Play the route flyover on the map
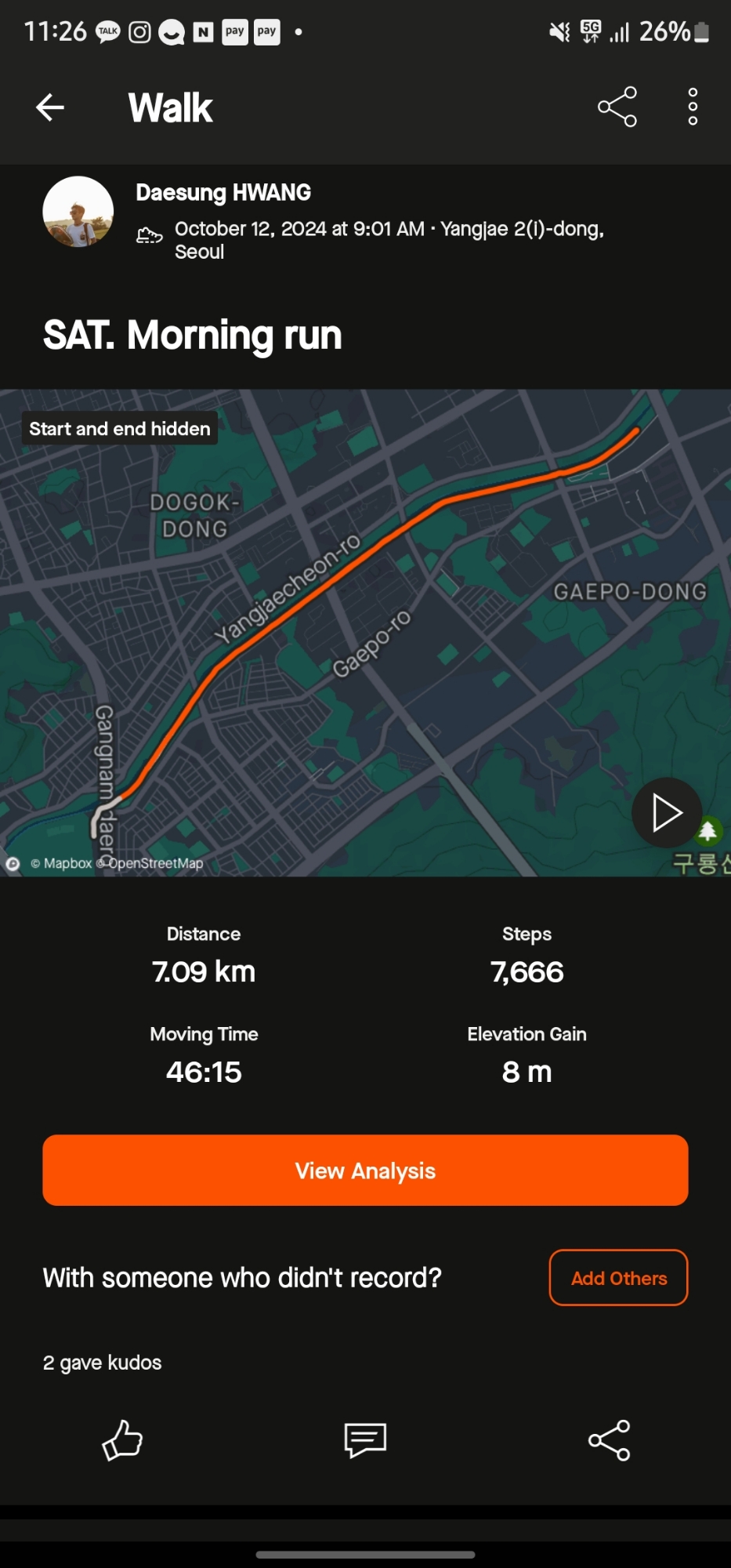Viewport: 731px width, 1568px height. point(667,812)
